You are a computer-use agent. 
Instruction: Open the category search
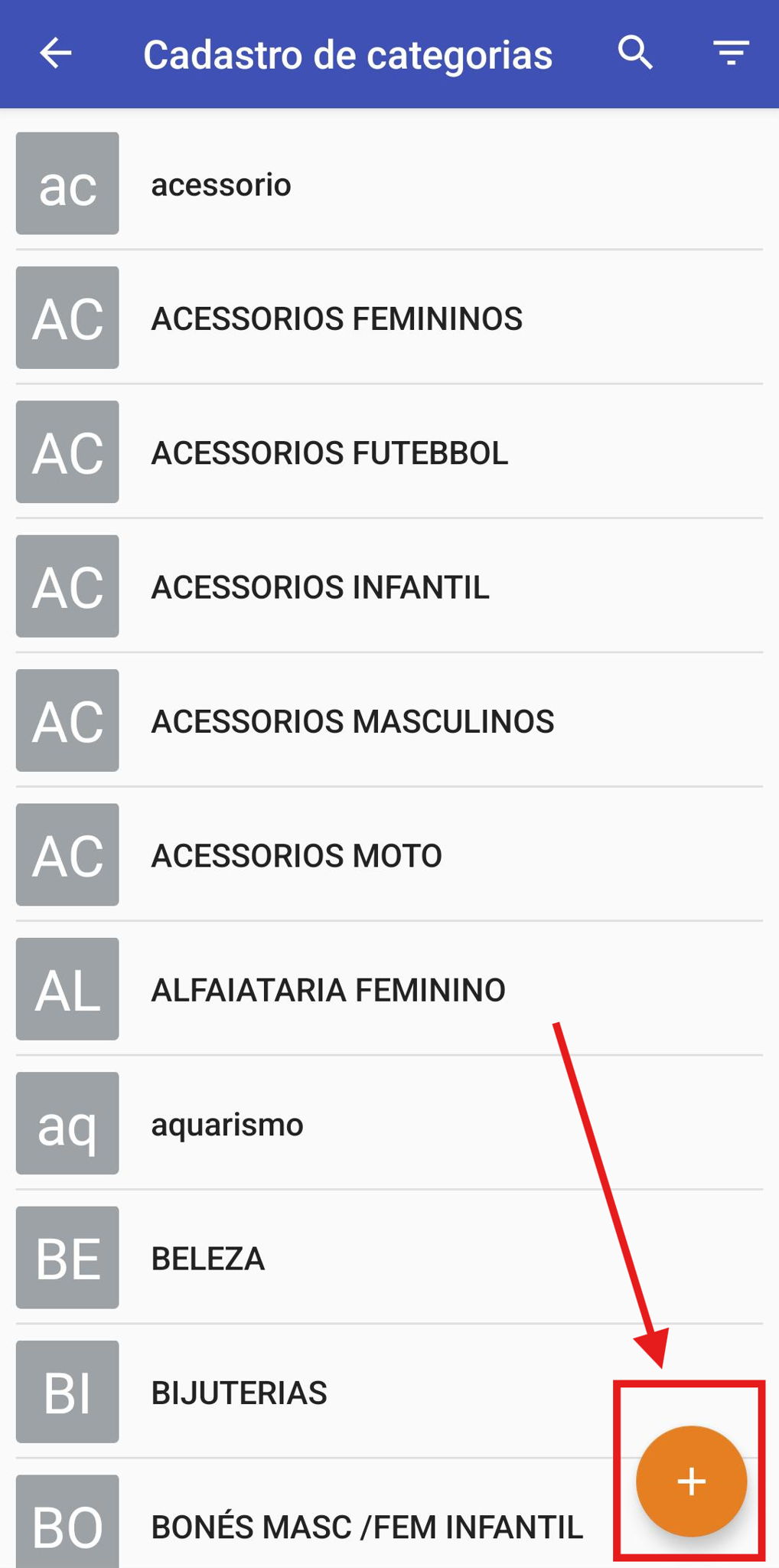pyautogui.click(x=635, y=53)
